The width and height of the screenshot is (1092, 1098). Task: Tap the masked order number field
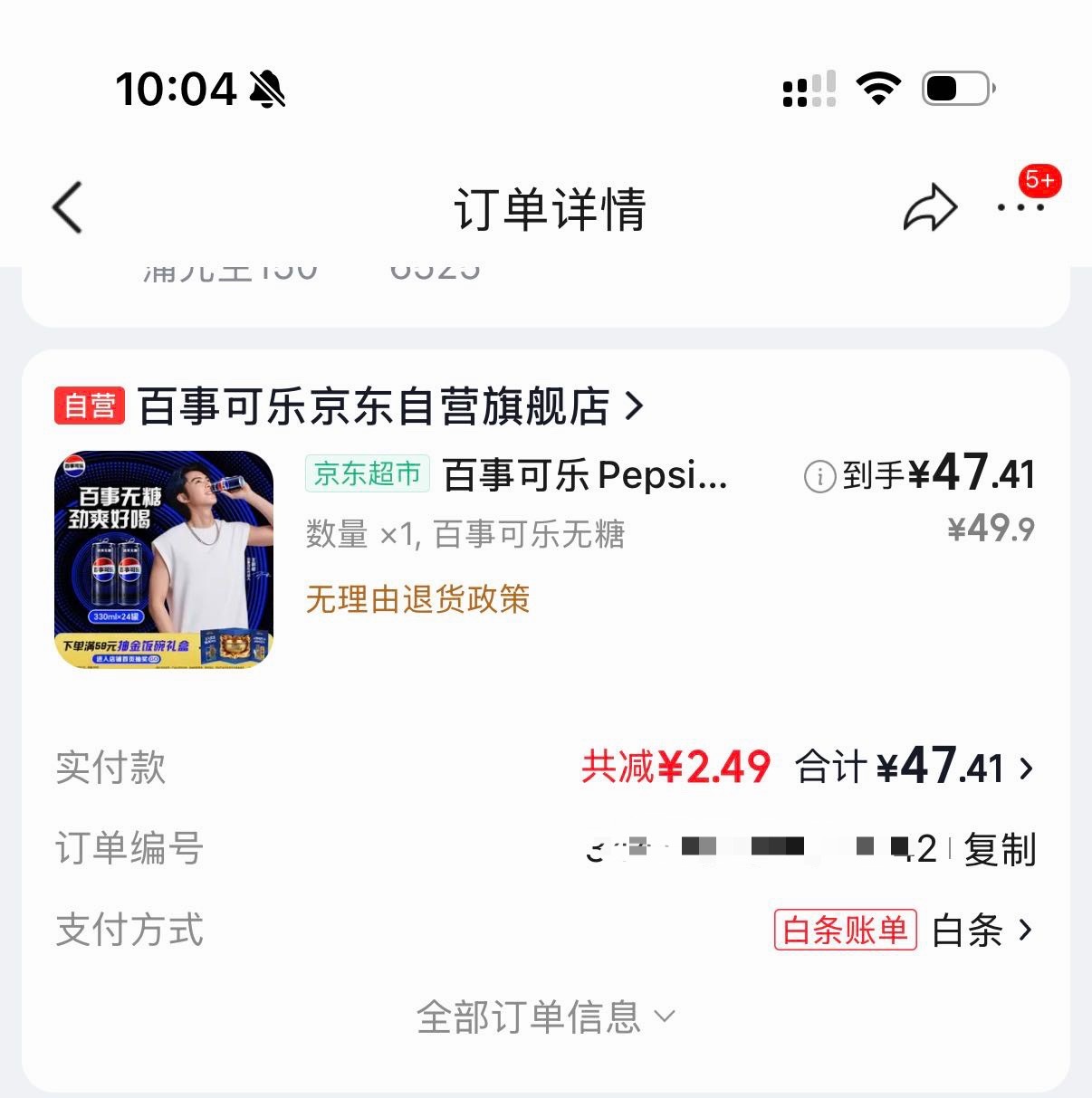coord(770,847)
